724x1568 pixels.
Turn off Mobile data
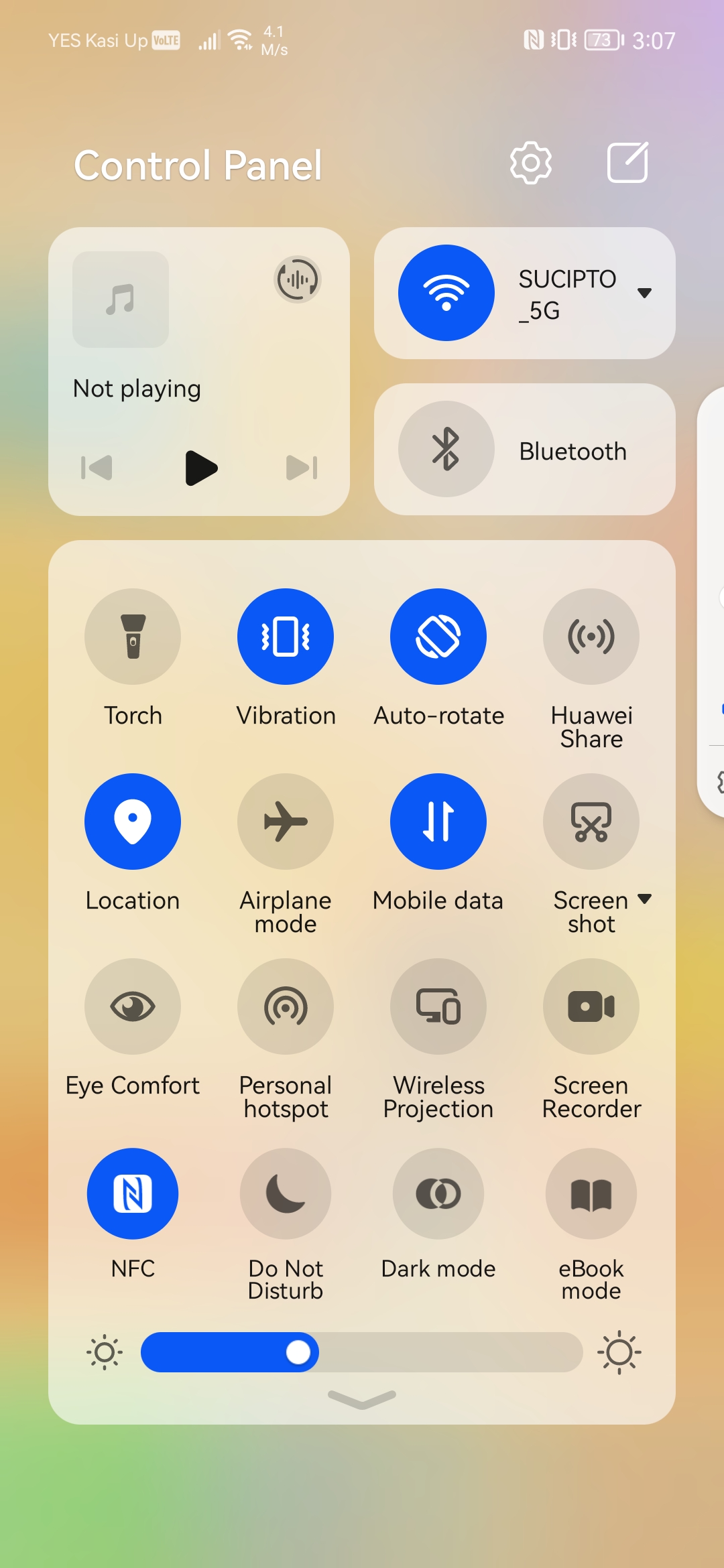tap(438, 822)
